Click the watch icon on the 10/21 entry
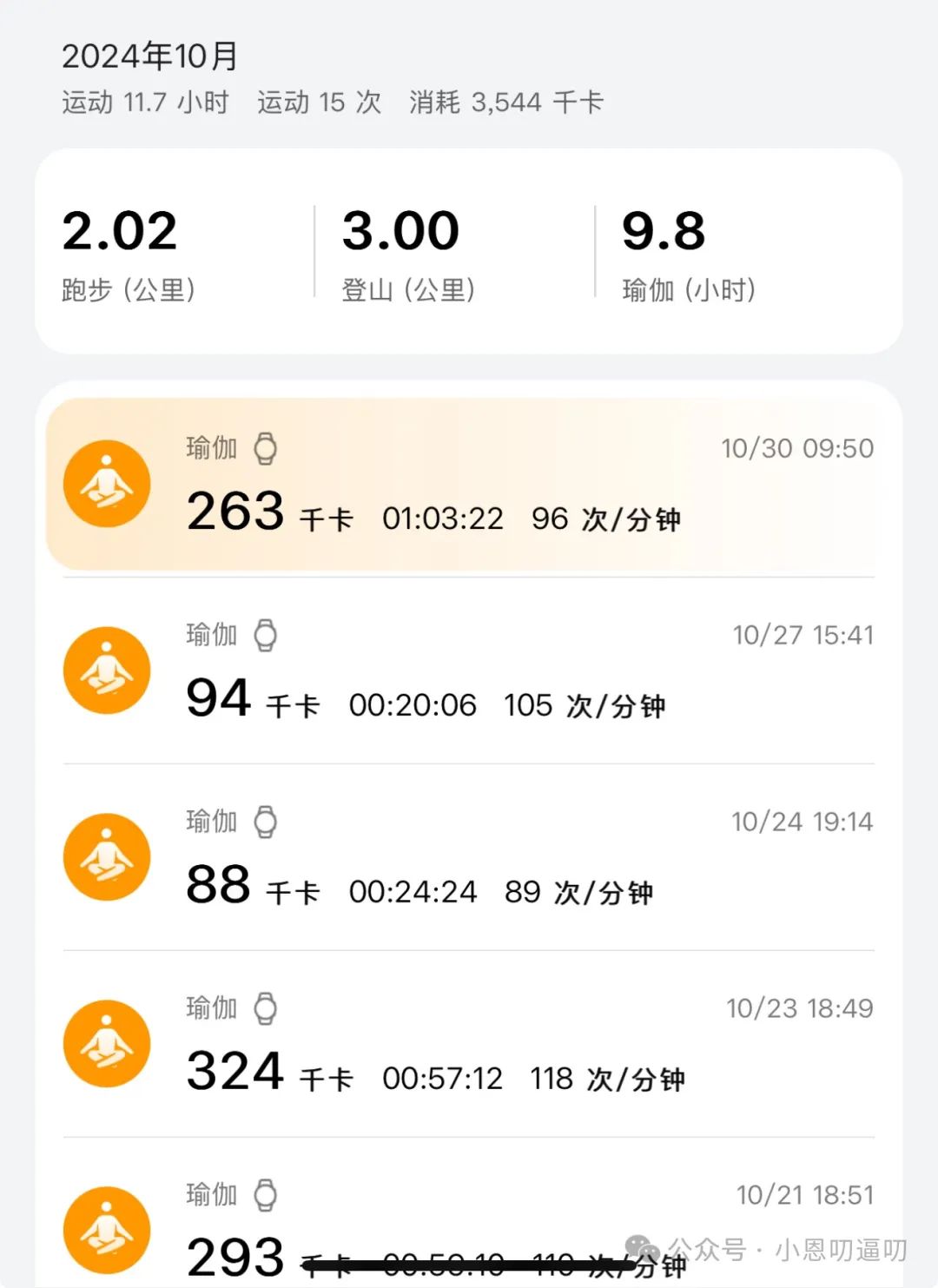 click(266, 1195)
